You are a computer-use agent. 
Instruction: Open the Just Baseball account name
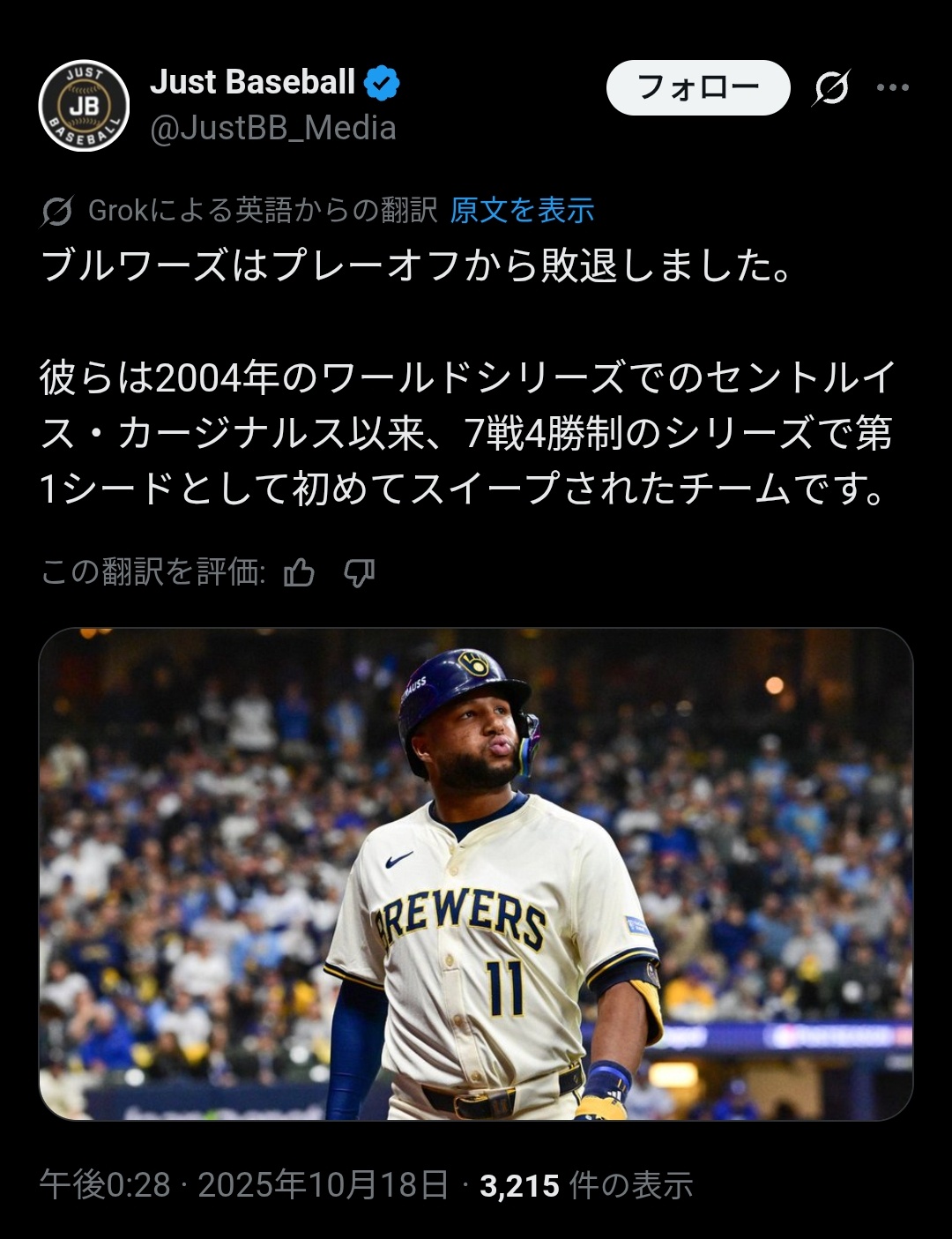pos(253,82)
